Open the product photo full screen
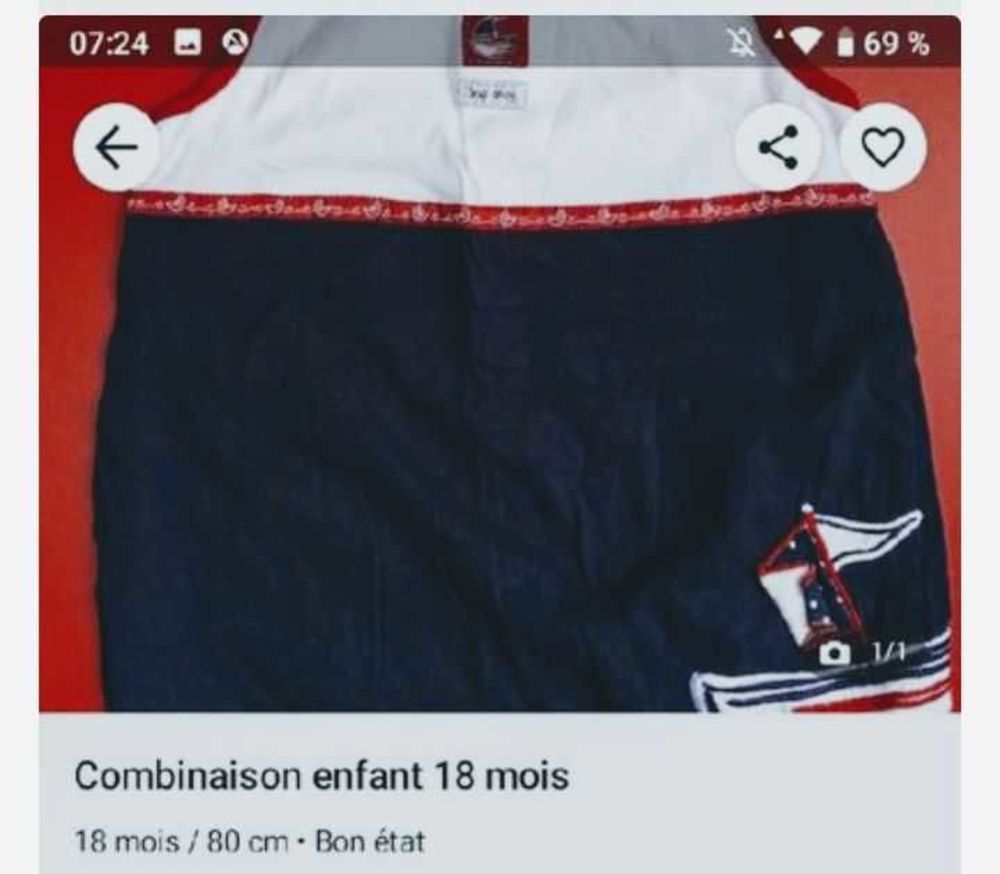 [x=500, y=420]
